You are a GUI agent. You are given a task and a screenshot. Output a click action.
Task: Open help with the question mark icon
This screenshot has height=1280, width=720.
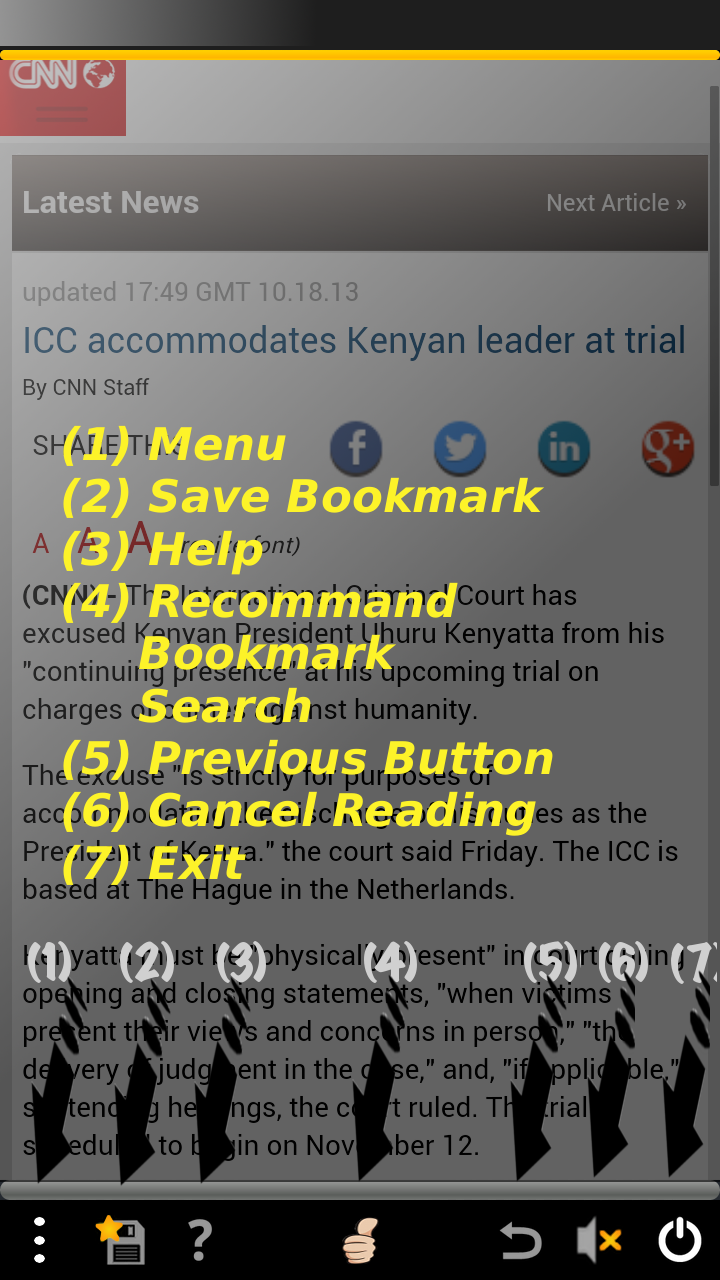[x=200, y=1241]
